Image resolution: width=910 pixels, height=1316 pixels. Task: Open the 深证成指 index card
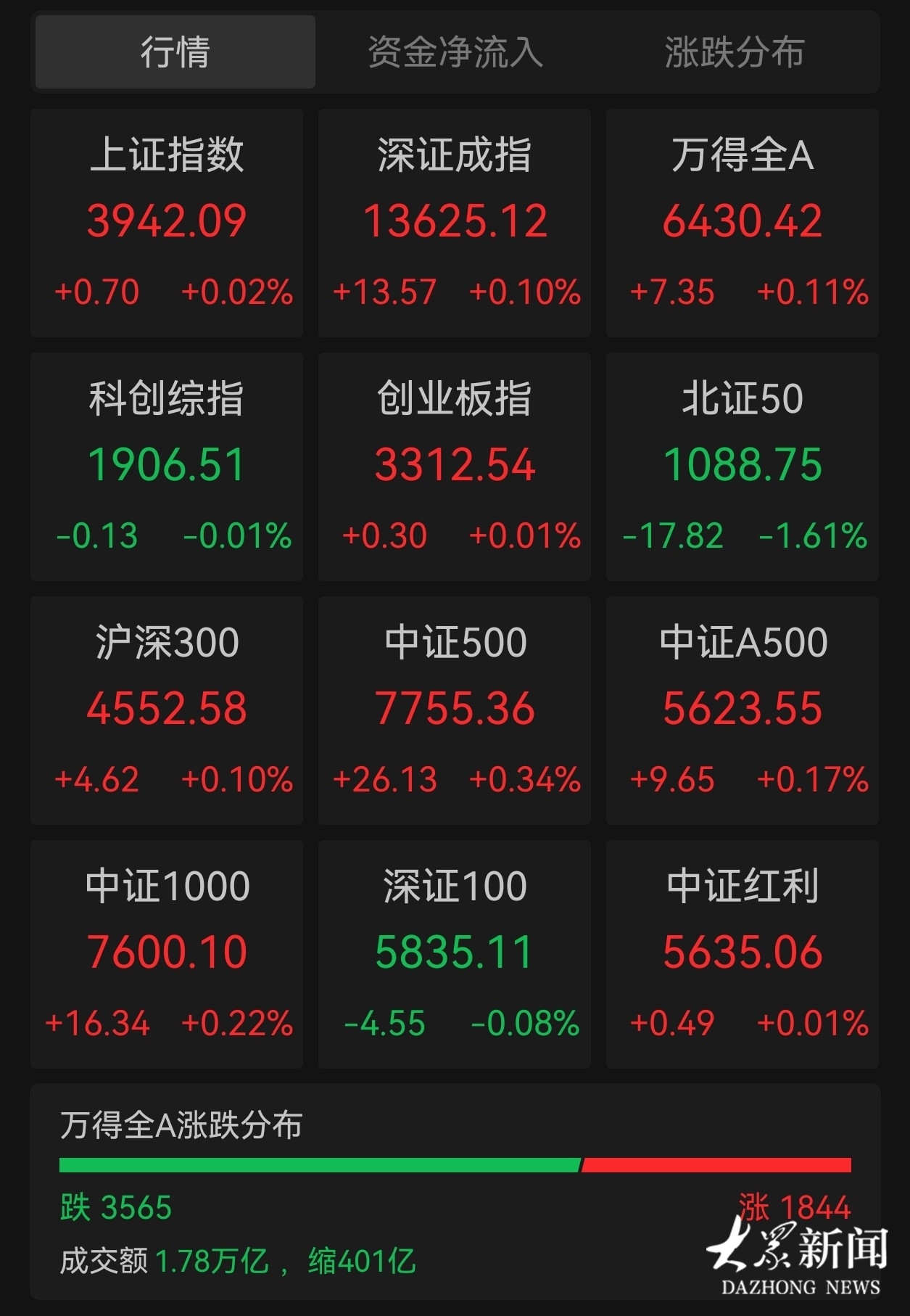(455, 223)
